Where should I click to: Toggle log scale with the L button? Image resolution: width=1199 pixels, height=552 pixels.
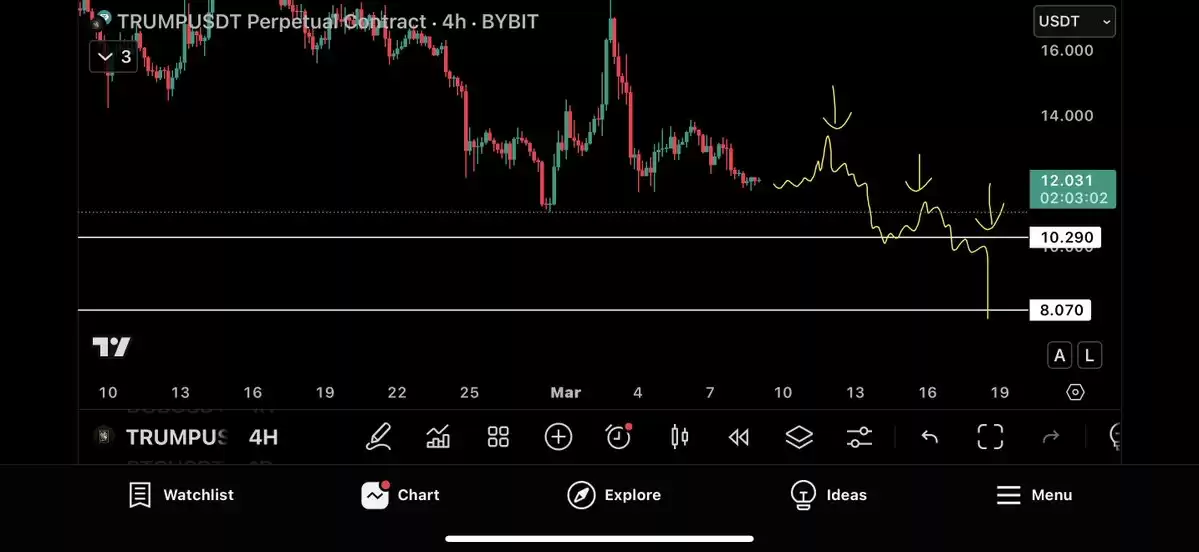tap(1089, 354)
